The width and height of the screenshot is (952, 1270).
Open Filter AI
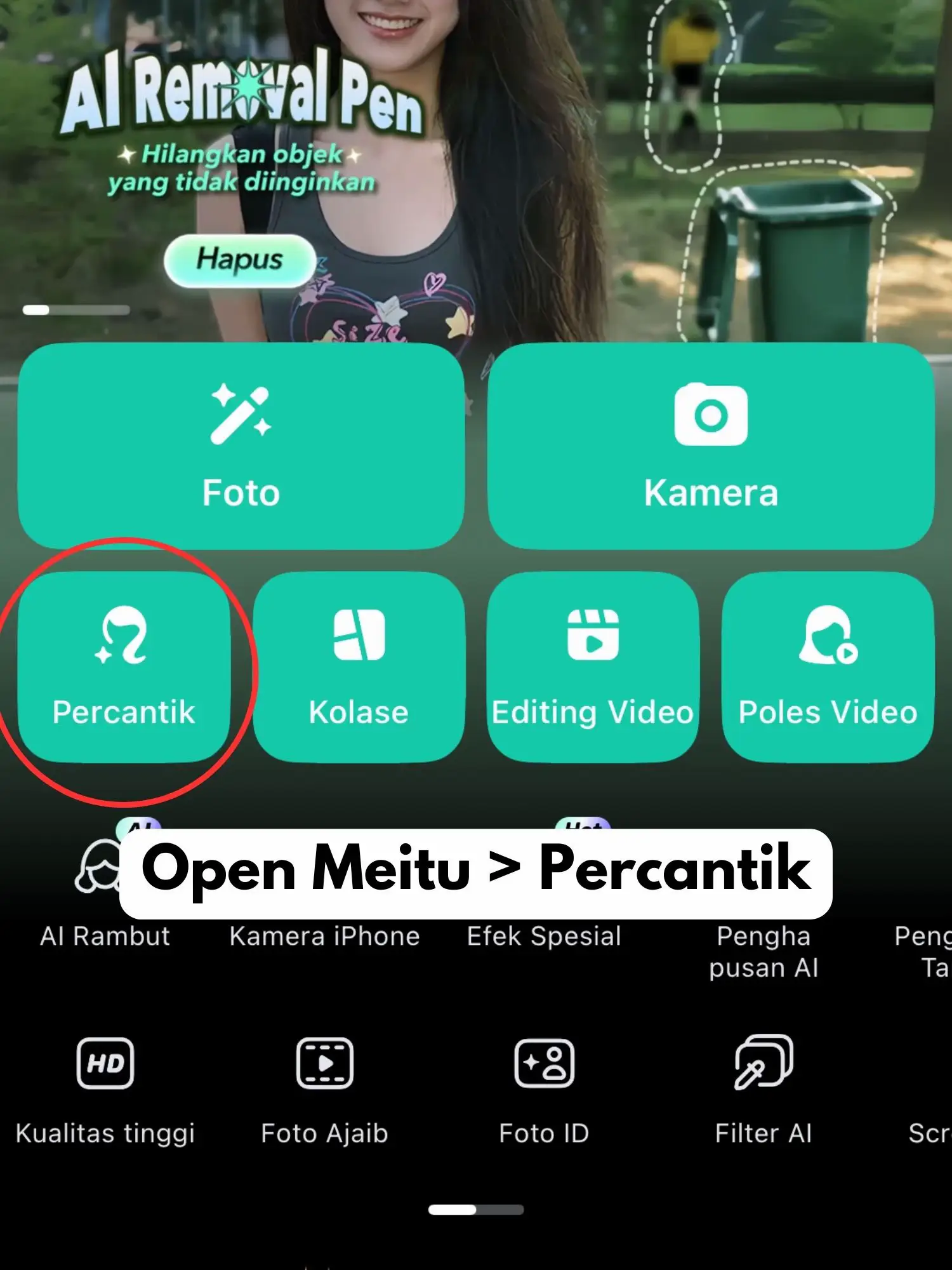764,1086
